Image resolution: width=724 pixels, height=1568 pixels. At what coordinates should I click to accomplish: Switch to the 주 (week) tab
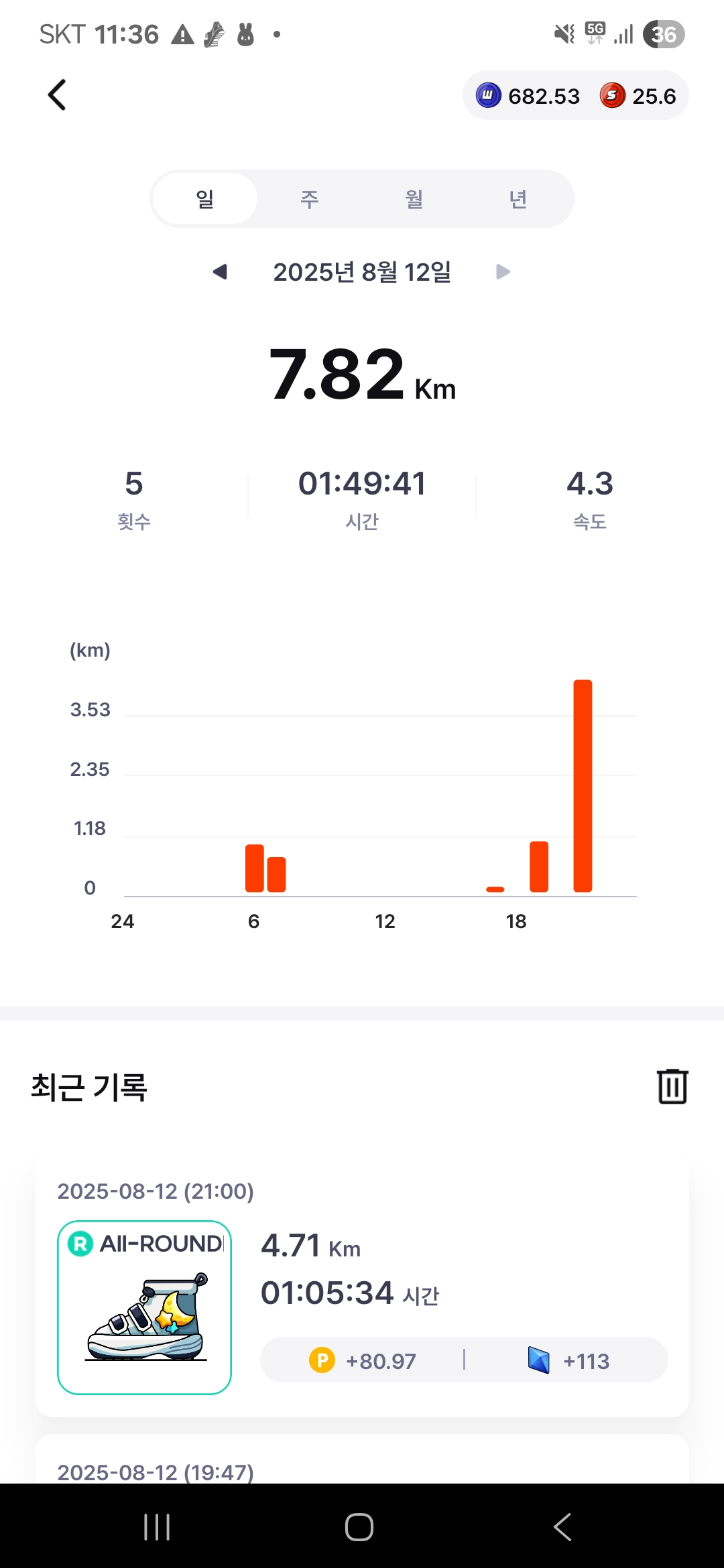tap(309, 199)
